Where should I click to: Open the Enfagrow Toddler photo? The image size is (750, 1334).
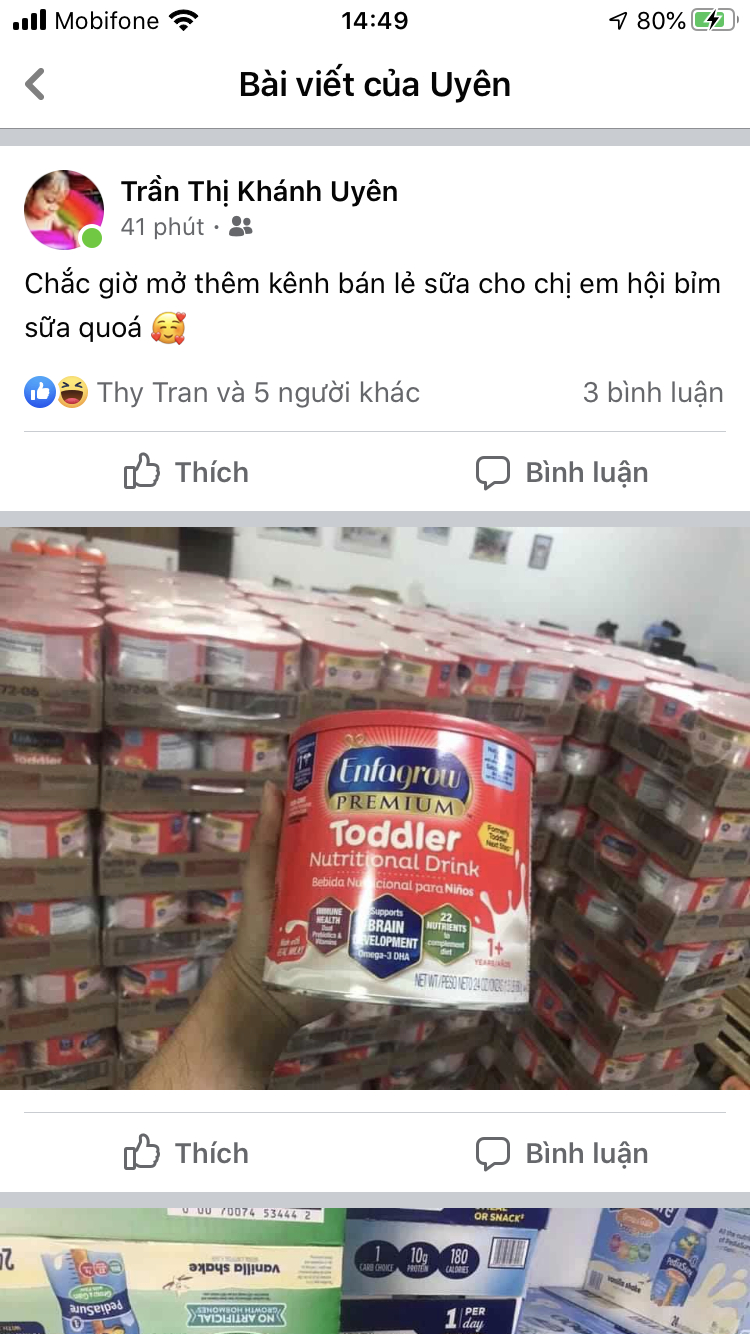[x=375, y=808]
